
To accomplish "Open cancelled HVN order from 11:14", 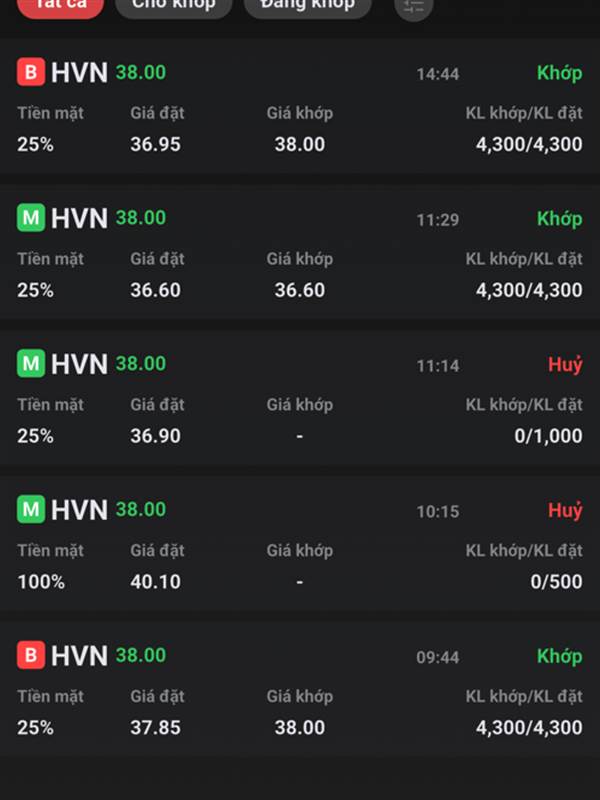I will tap(300, 398).
